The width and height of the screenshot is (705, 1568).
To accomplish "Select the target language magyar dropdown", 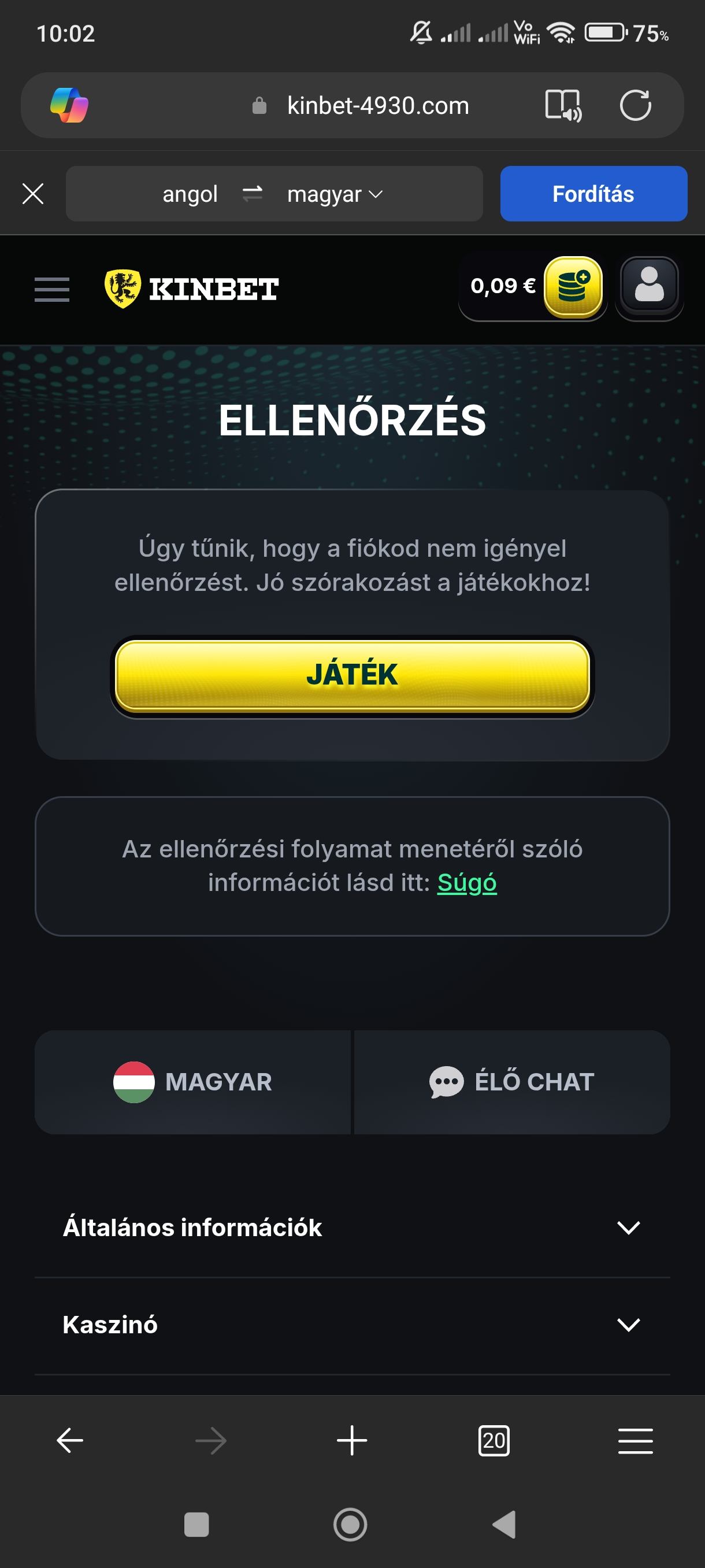I will coord(334,194).
